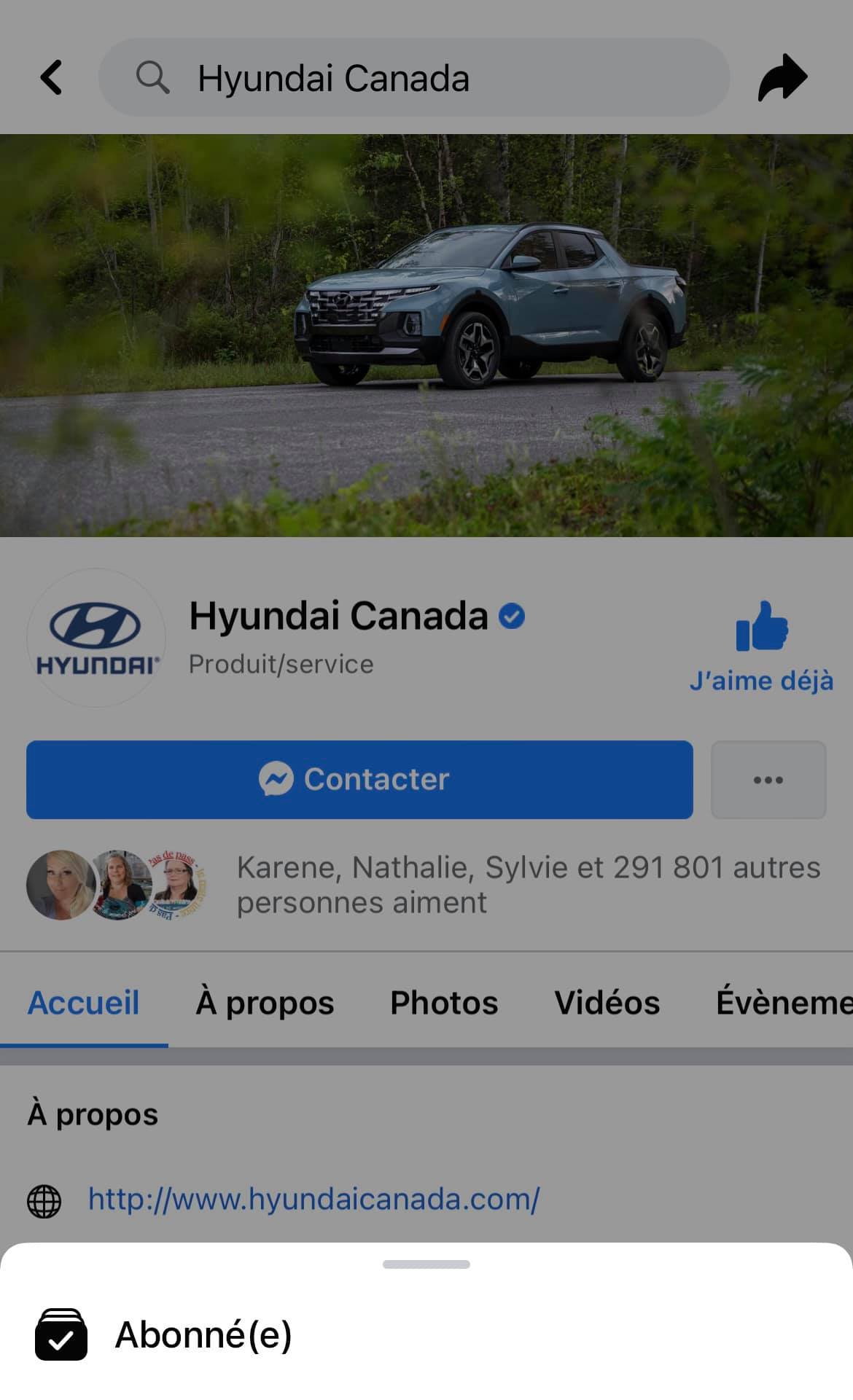Switch to the Photos tab
Screen dimensions: 853x1400
click(444, 1002)
